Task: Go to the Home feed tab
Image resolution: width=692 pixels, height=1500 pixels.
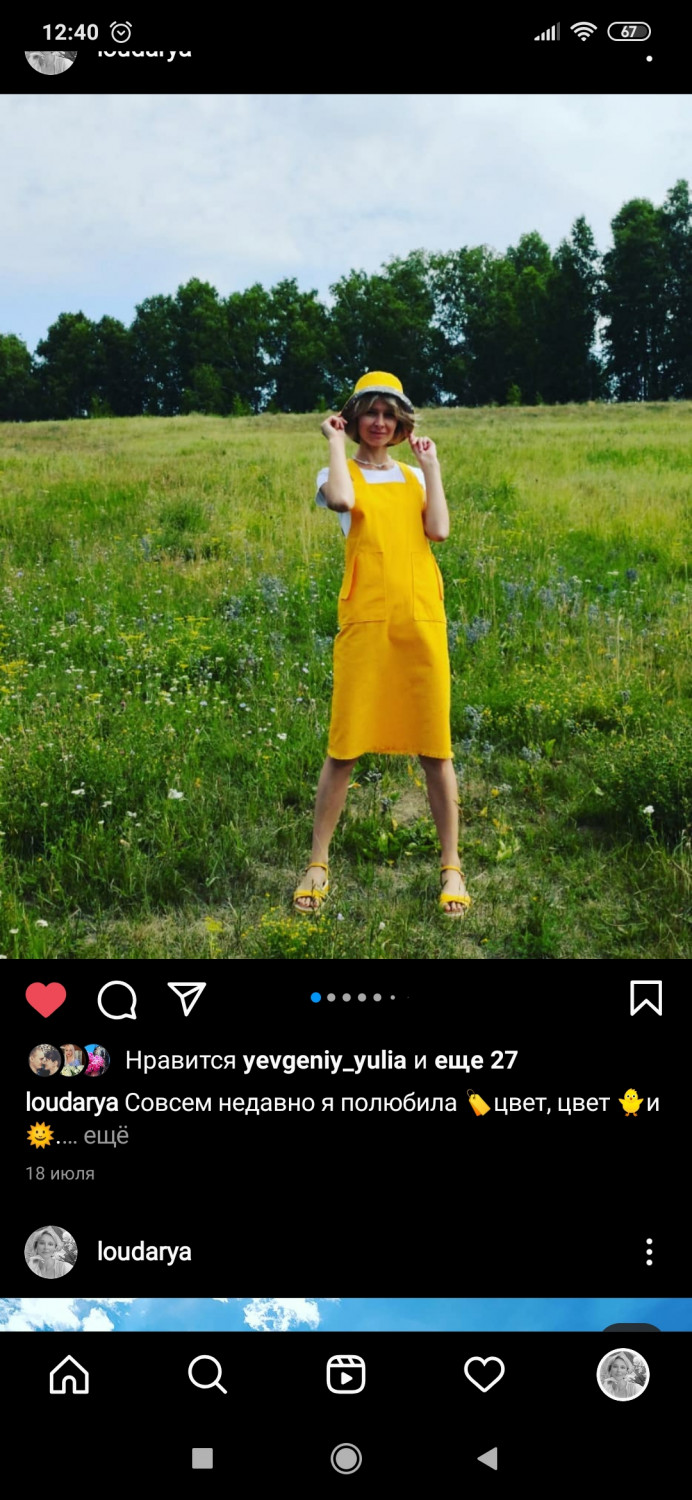Action: 69,1375
